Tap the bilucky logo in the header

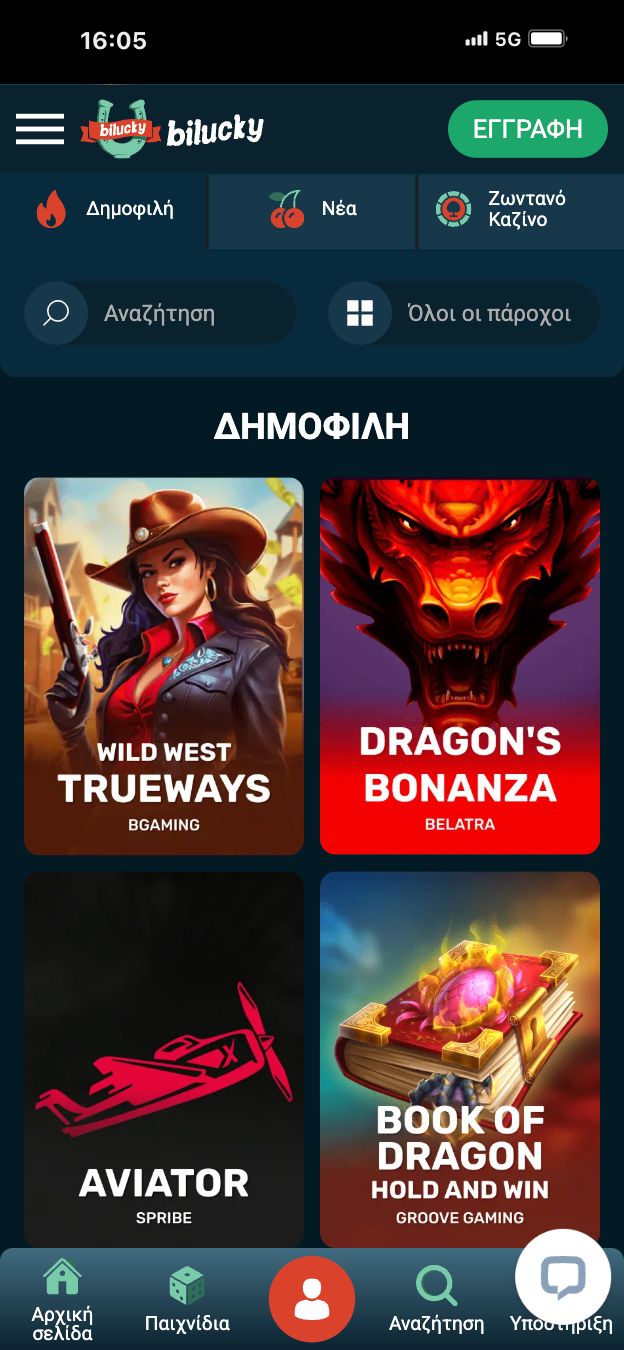[172, 129]
